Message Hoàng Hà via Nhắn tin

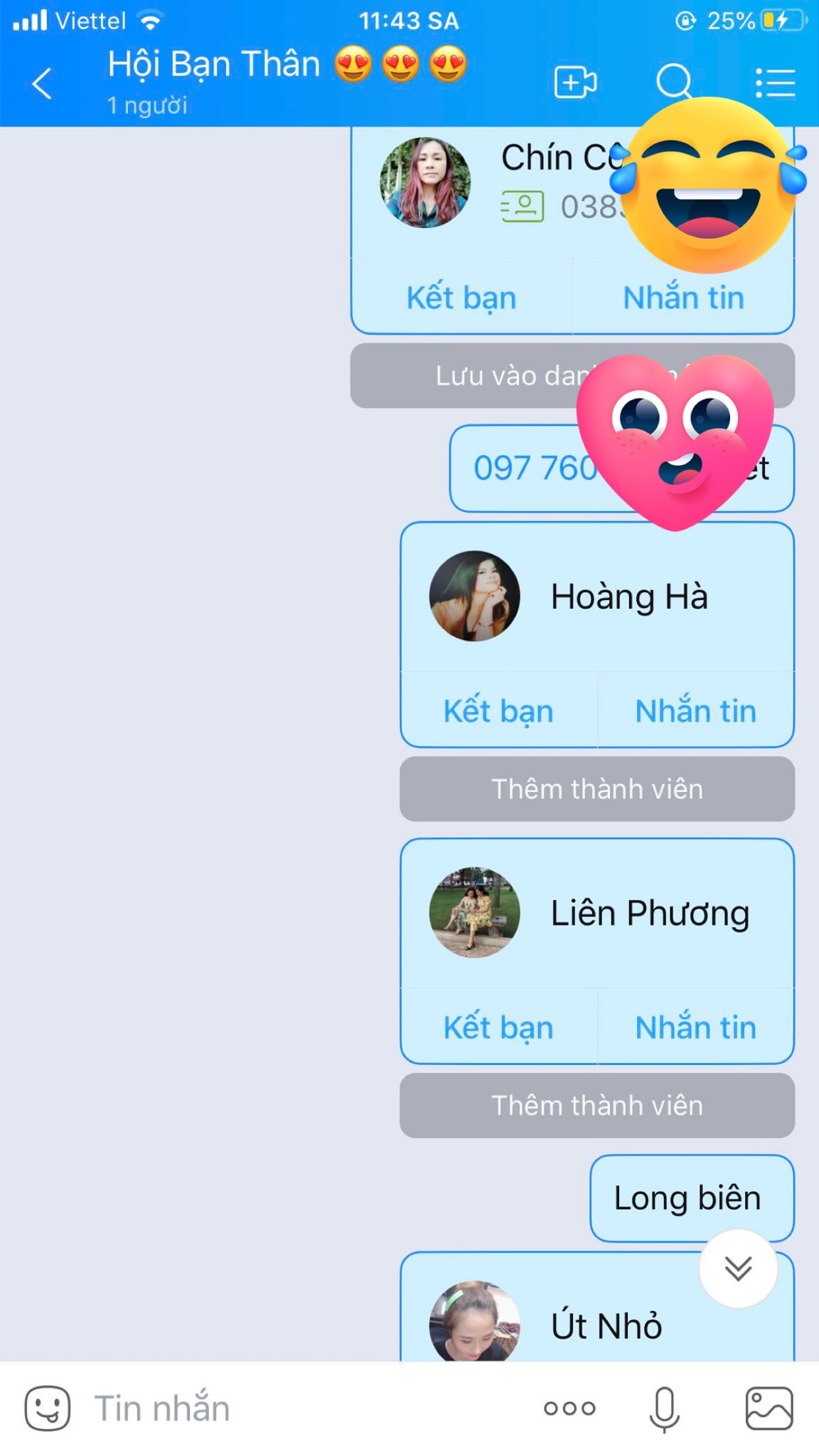pyautogui.click(x=695, y=711)
